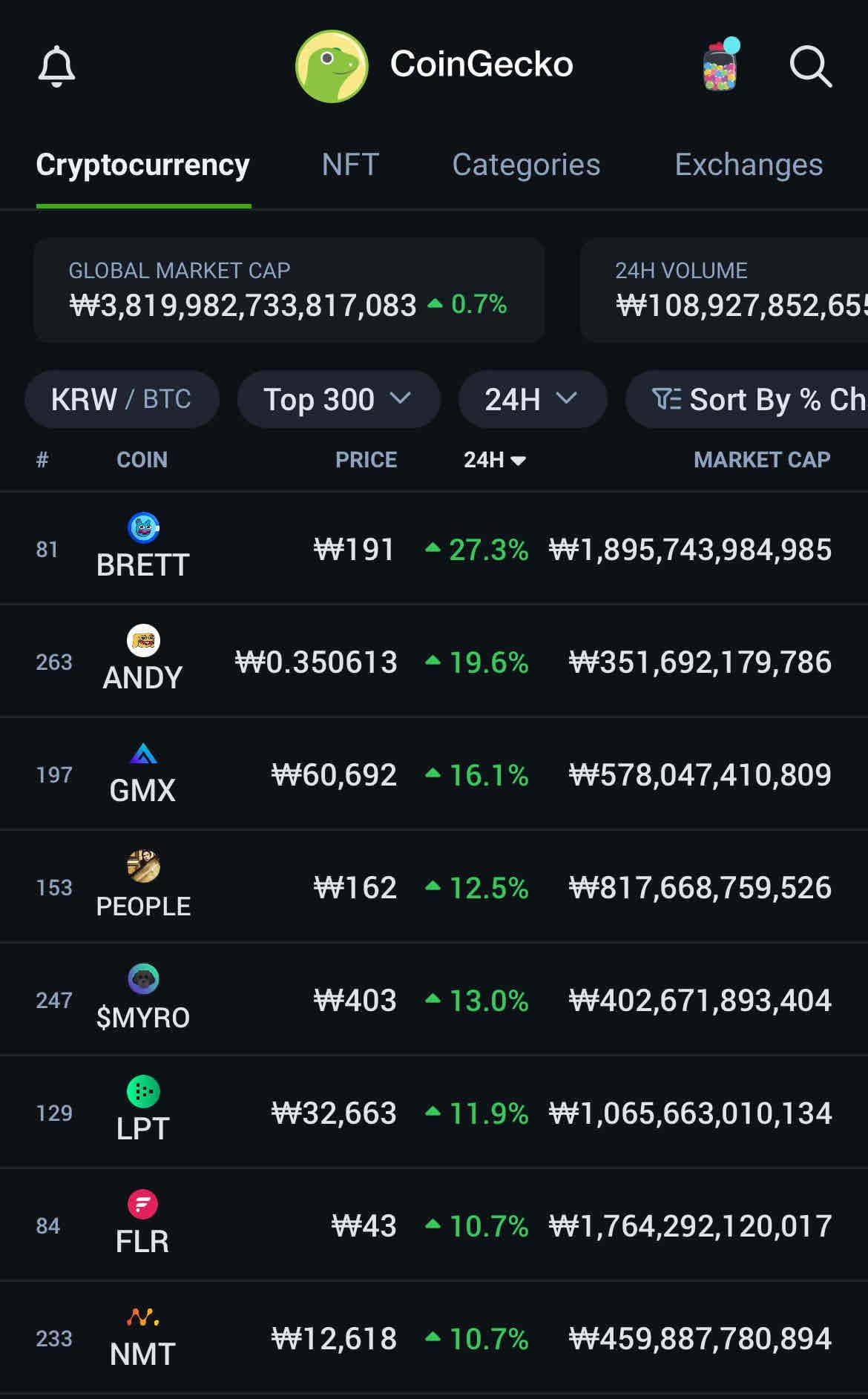Expand the Top 300 dropdown
The image size is (868, 1399).
click(338, 399)
